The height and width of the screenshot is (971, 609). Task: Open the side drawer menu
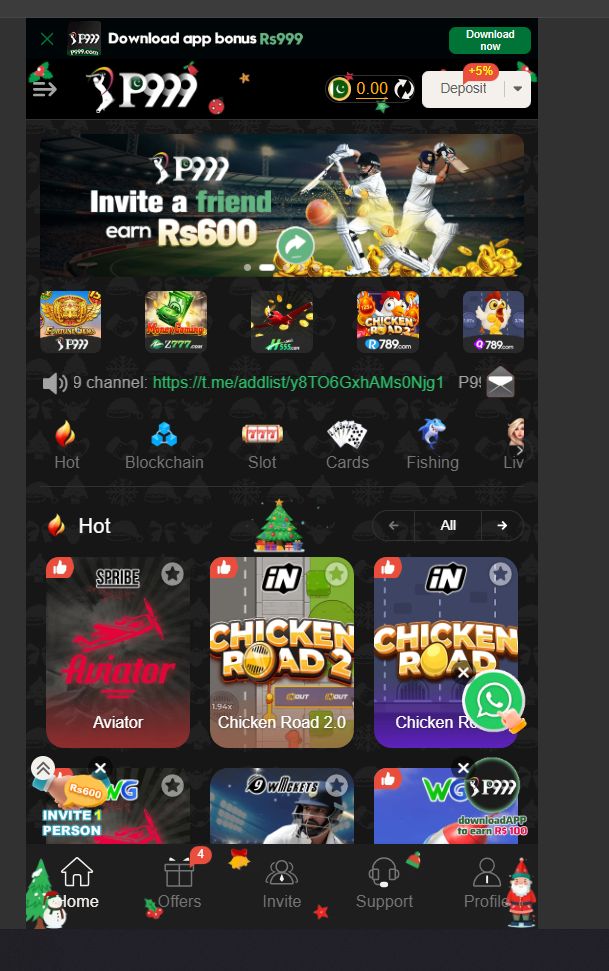click(45, 89)
